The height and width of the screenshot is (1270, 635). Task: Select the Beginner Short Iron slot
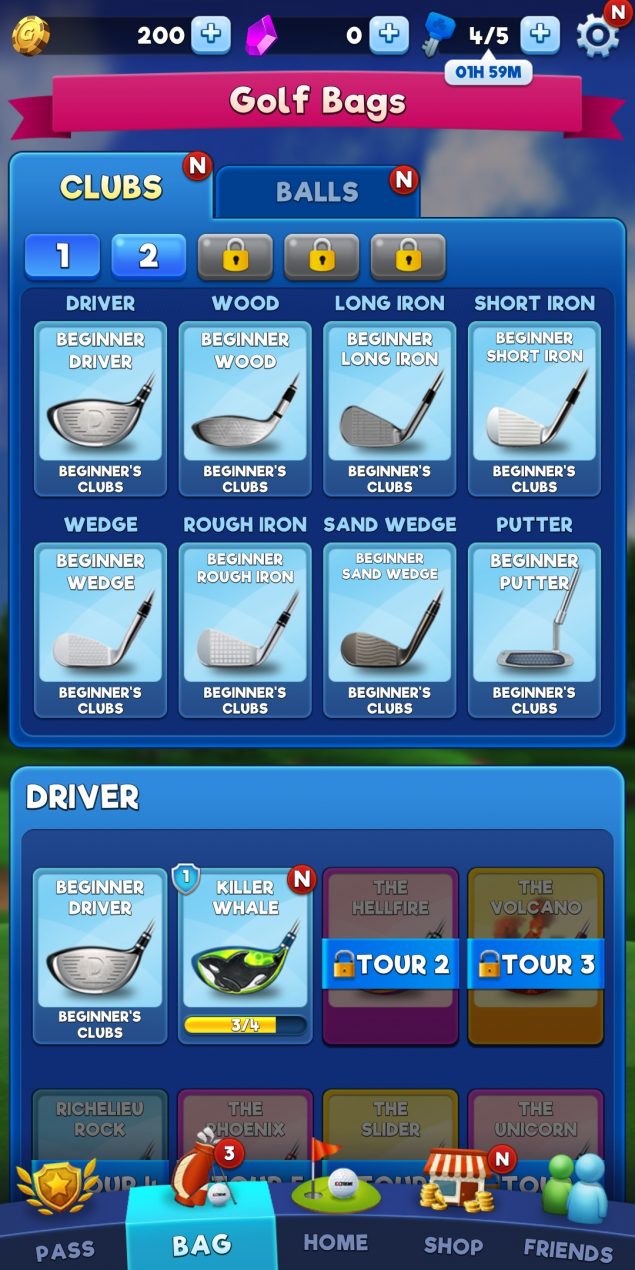pyautogui.click(x=534, y=408)
